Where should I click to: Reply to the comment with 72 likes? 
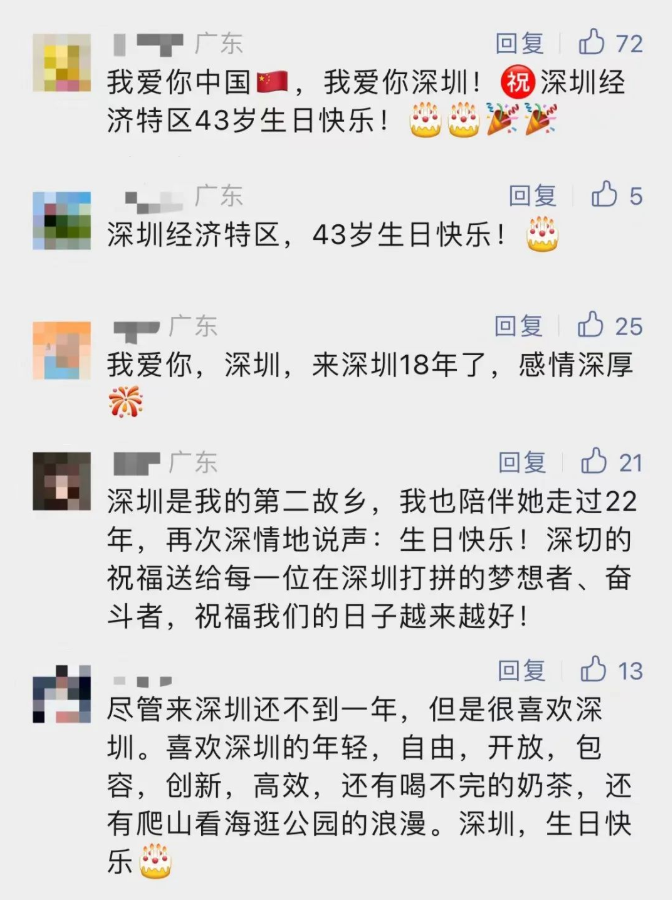pos(520,43)
